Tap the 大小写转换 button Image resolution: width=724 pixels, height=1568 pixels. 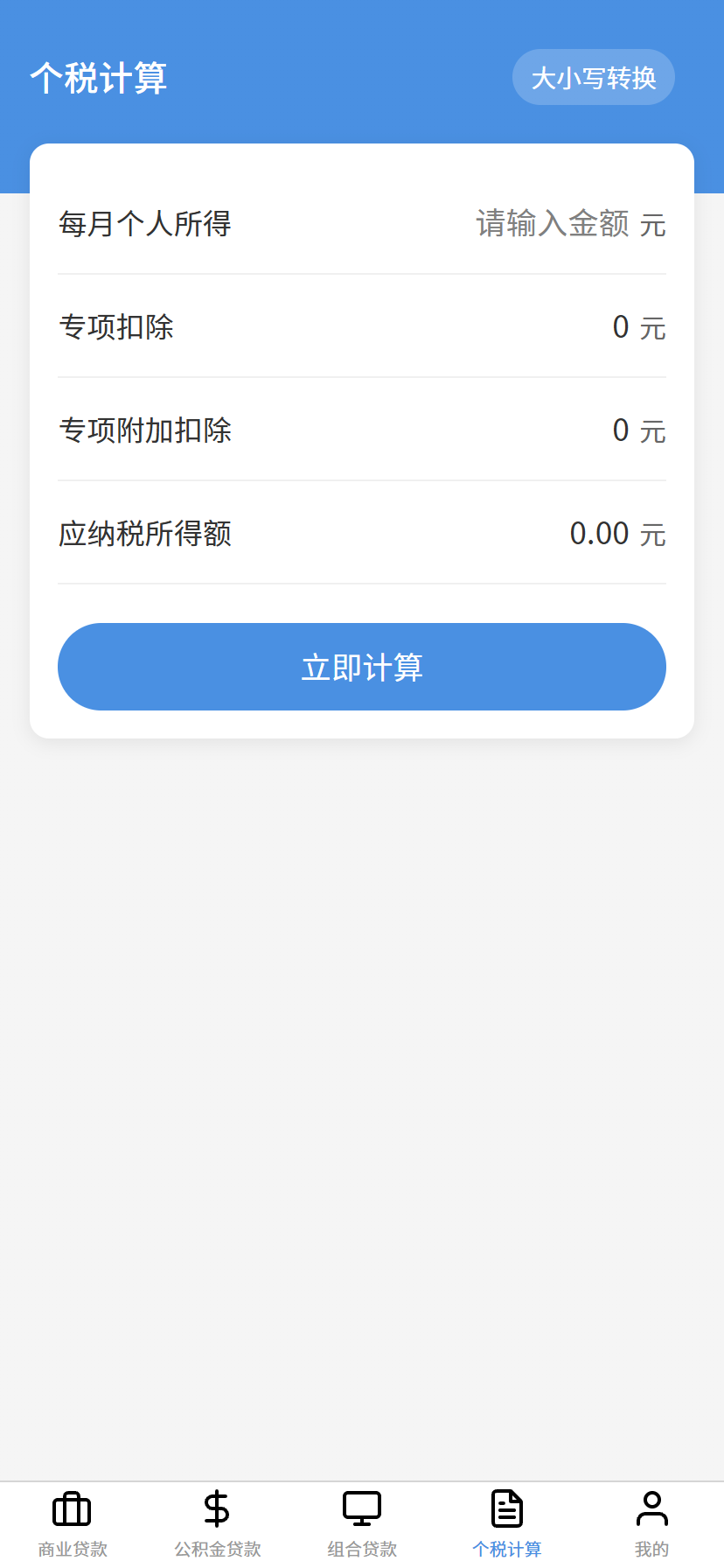(593, 77)
